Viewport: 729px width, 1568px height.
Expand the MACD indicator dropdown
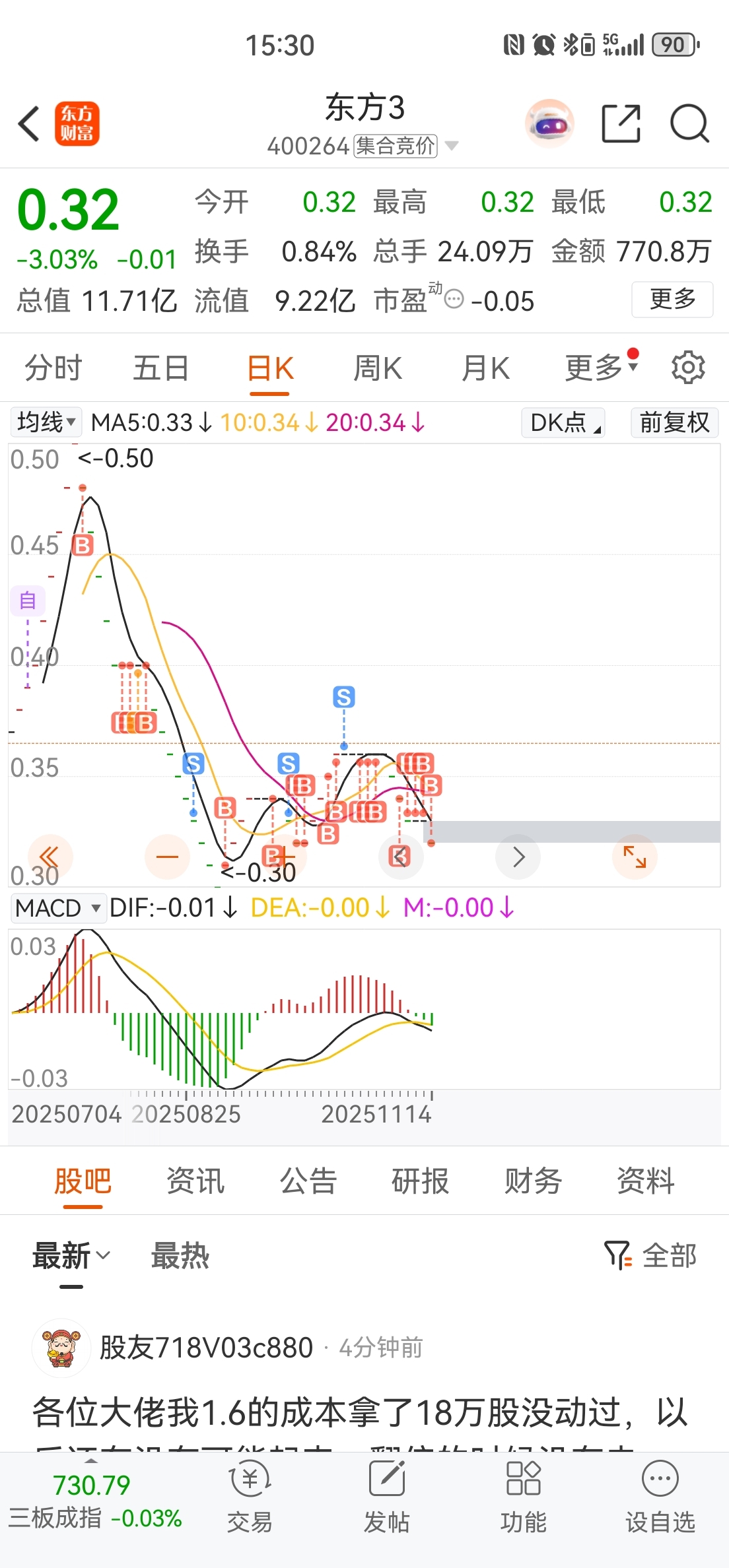[58, 908]
